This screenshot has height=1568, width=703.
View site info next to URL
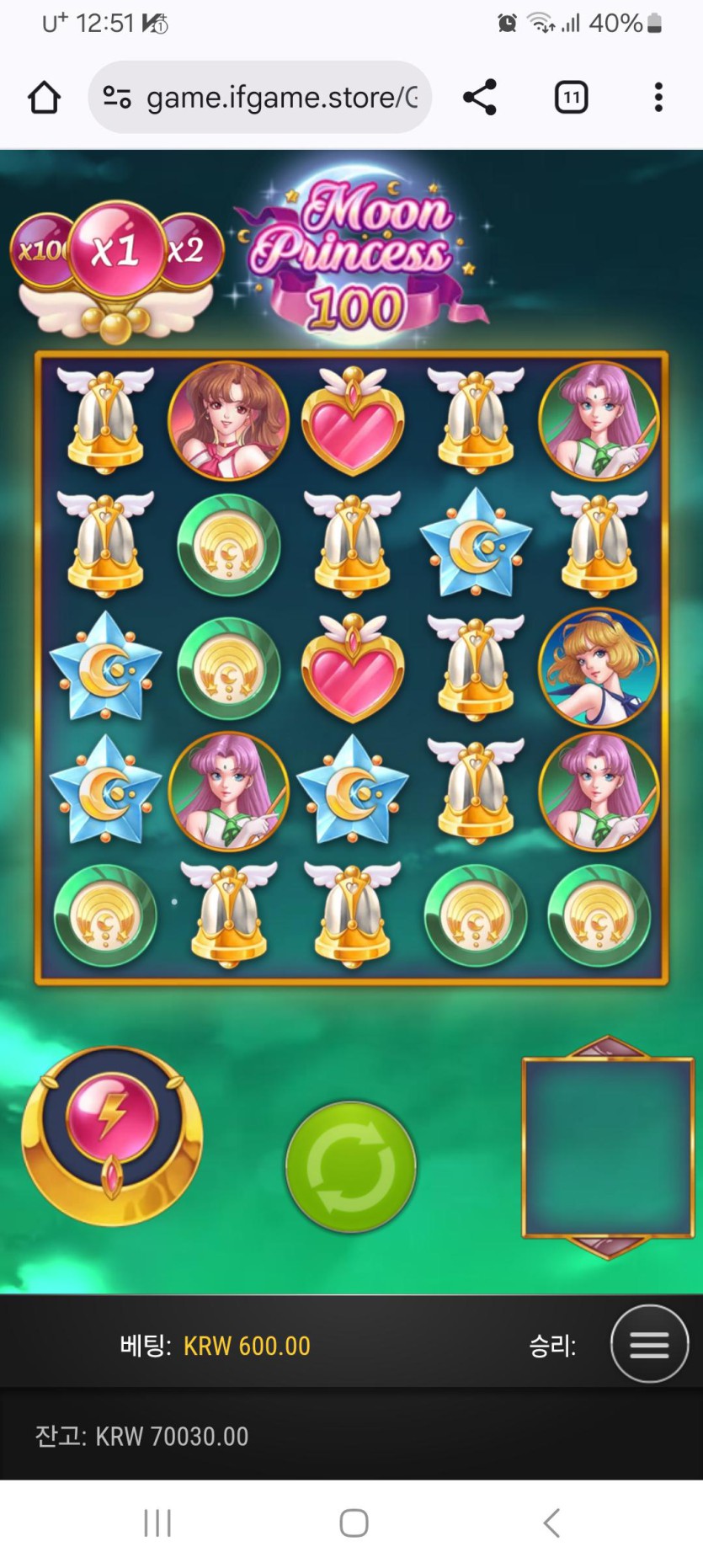click(x=117, y=98)
